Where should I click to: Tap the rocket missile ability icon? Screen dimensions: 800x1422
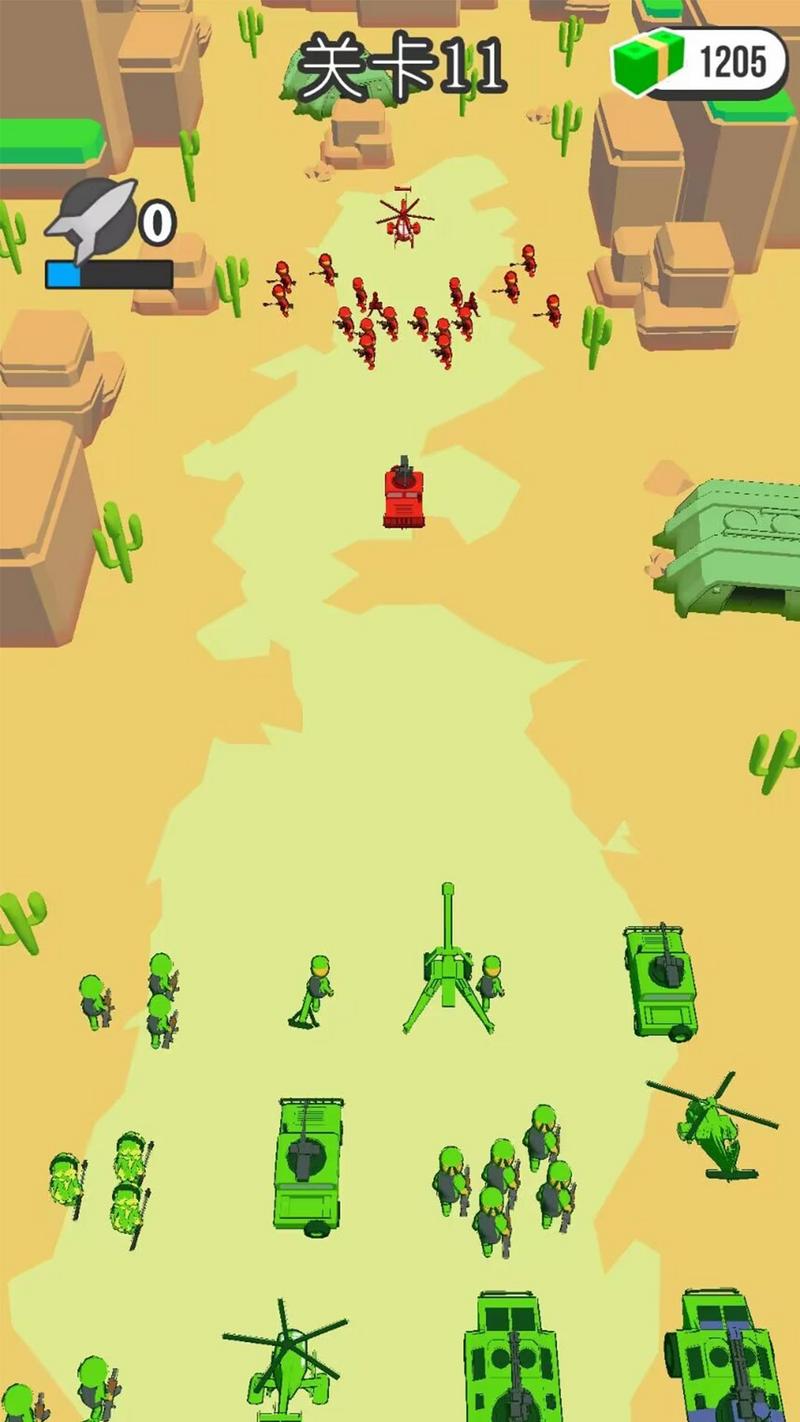pos(92,219)
